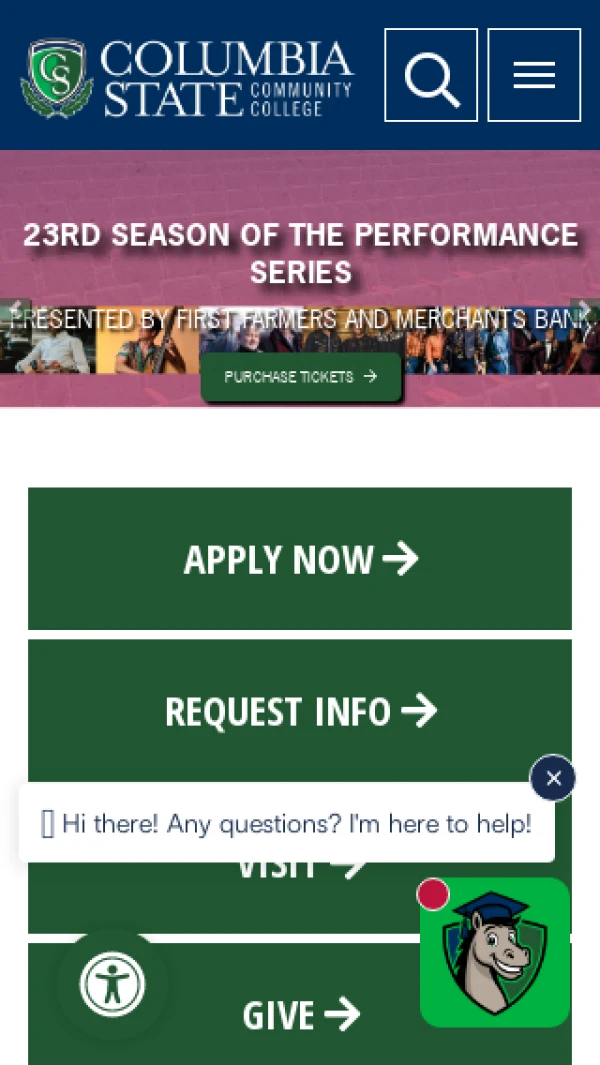Tap the Purchase Tickets button
600x1065 pixels.
pos(301,377)
